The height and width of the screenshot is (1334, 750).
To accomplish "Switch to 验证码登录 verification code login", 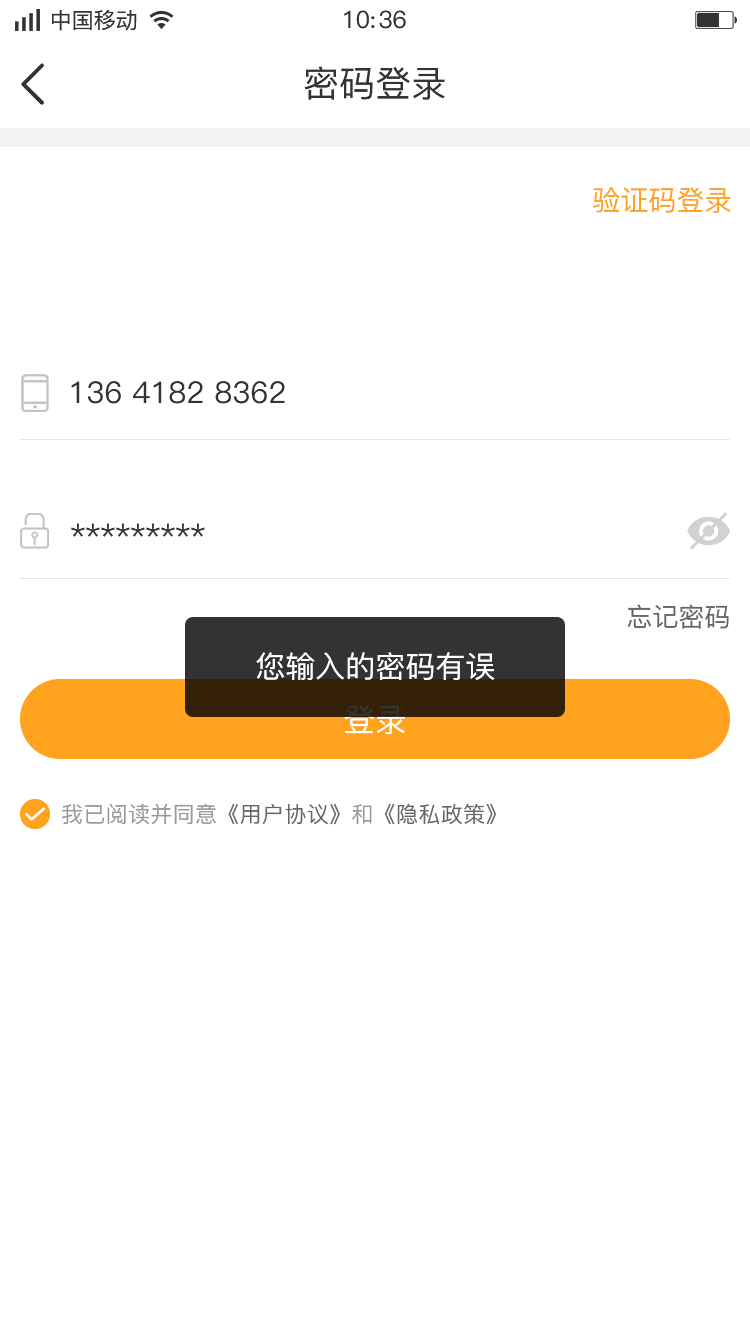I will pos(662,200).
